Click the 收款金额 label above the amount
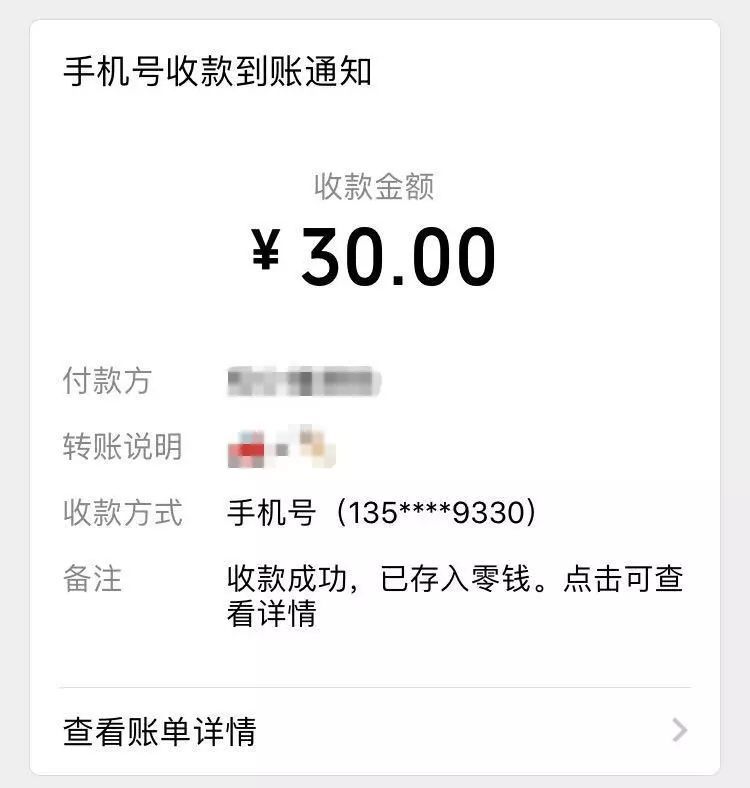 pos(375,183)
